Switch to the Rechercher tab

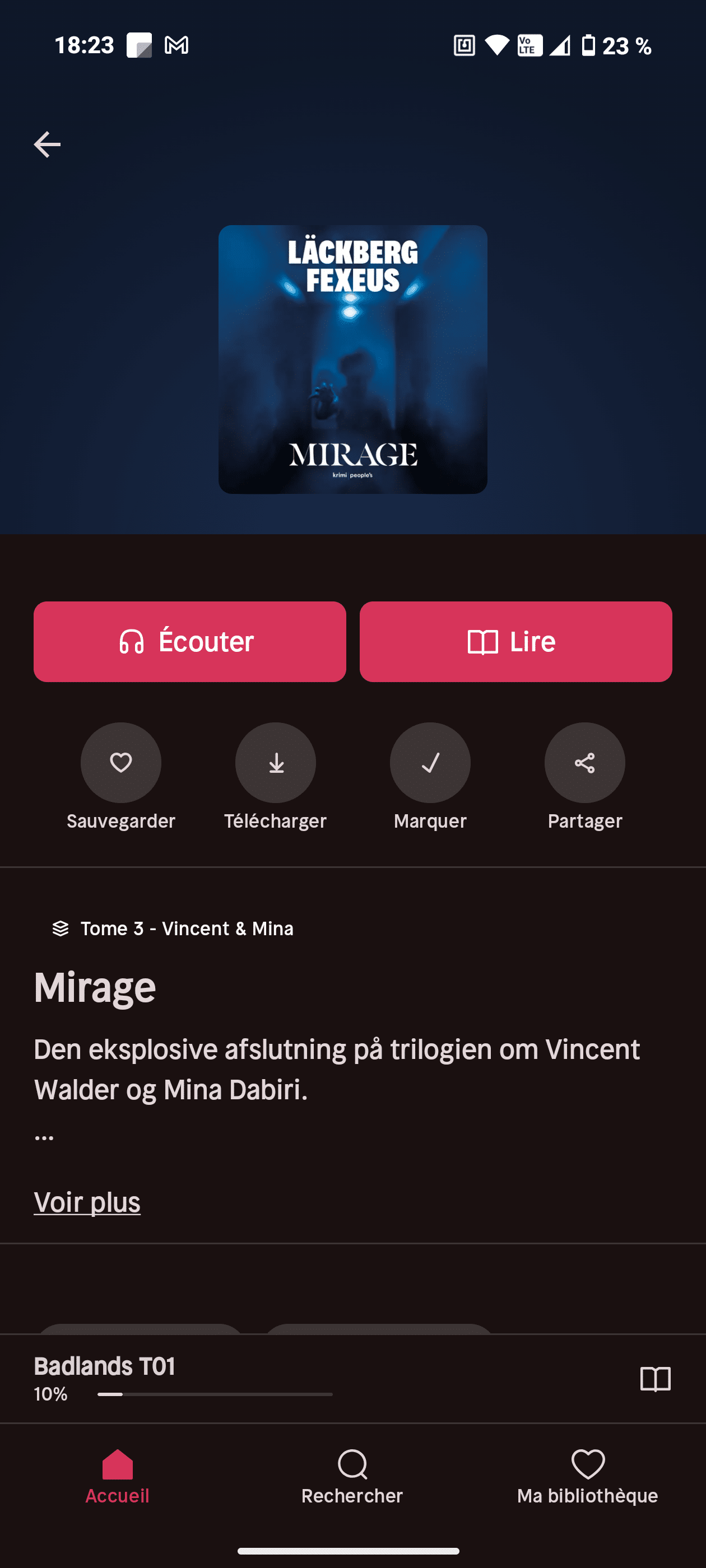point(352,1476)
